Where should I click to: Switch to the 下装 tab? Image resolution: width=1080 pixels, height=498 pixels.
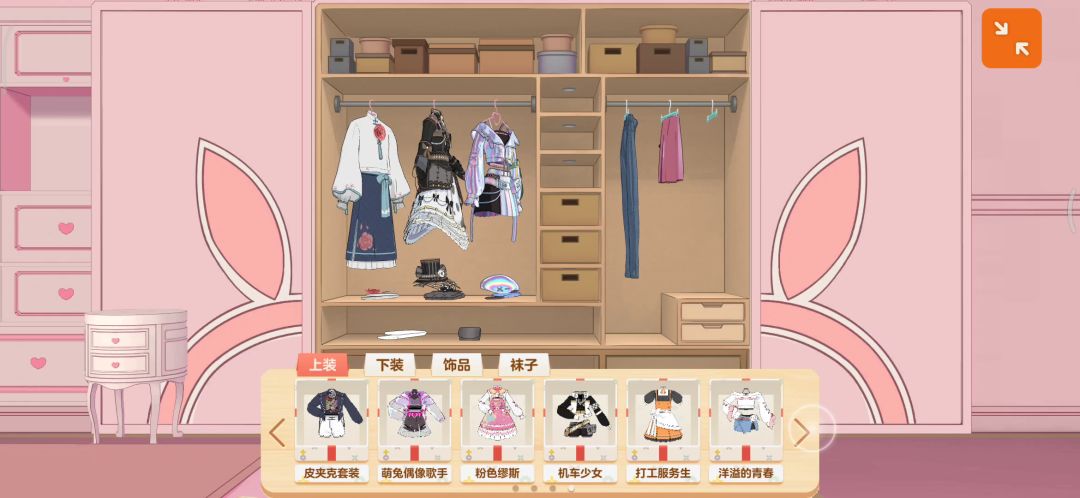[390, 365]
